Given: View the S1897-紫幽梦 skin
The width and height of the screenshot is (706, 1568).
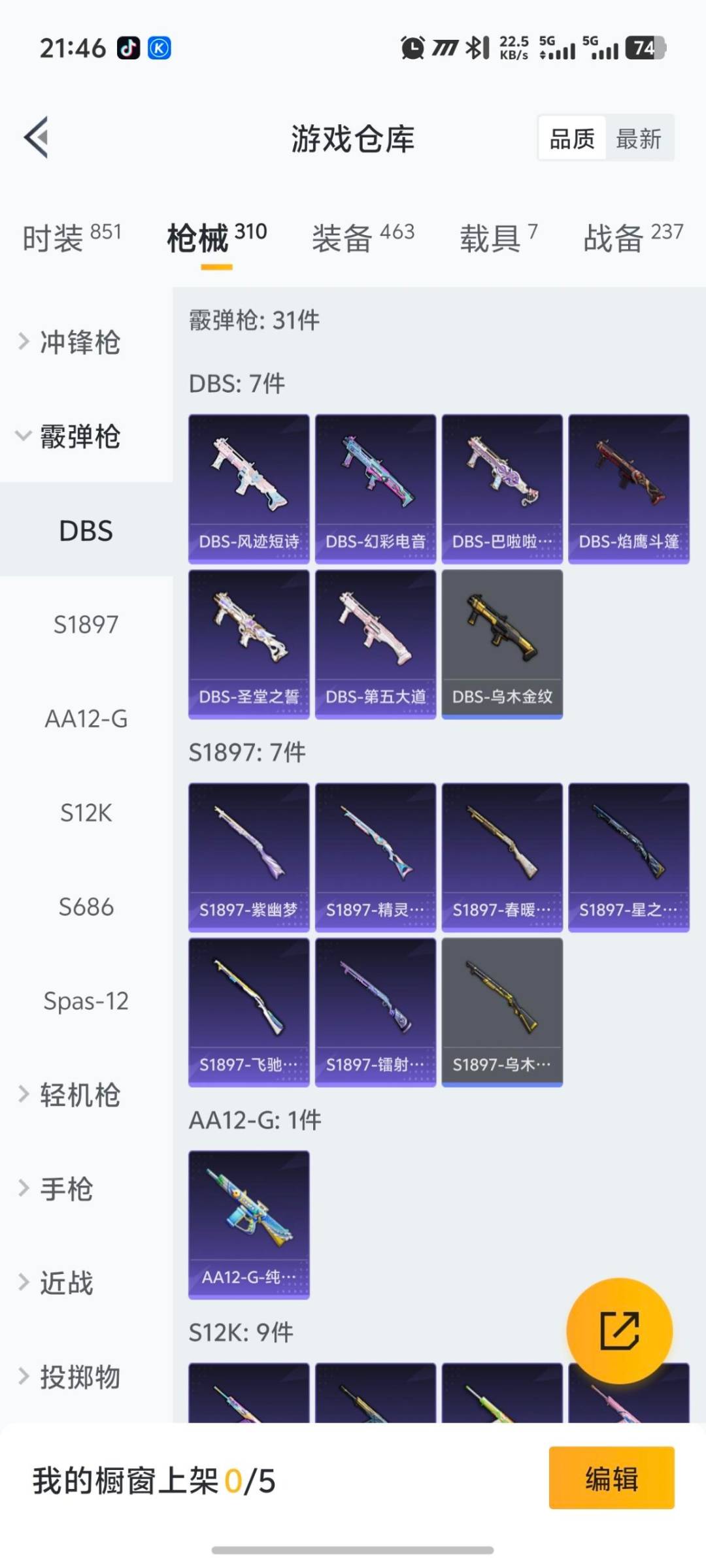Looking at the screenshot, I should point(248,857).
